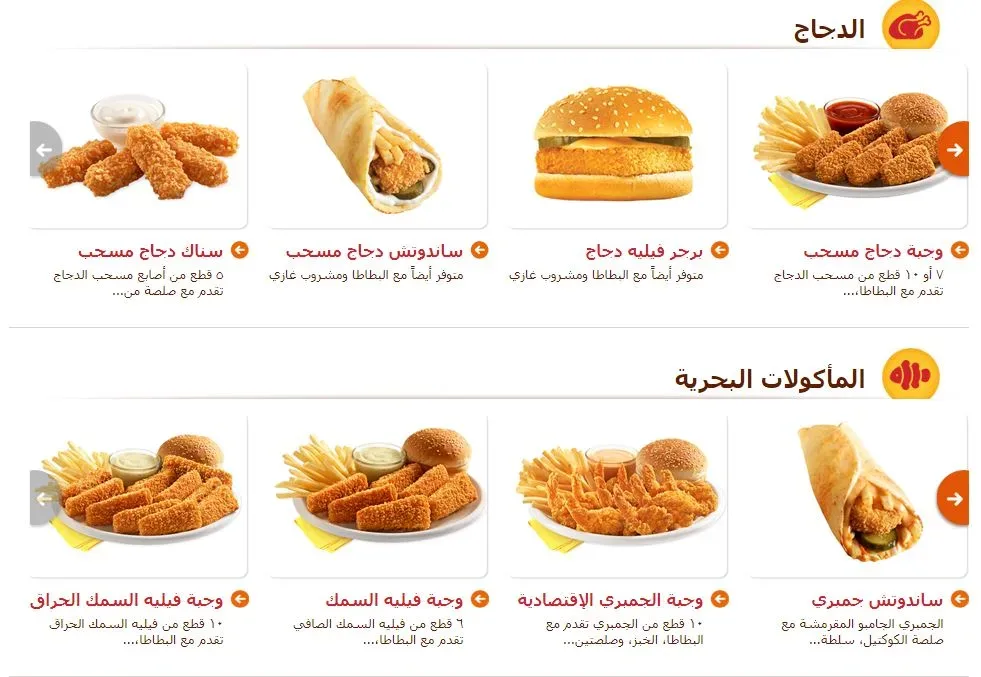
Task: Show next items in the المأكولات البحرية carousel
Action: coord(954,498)
